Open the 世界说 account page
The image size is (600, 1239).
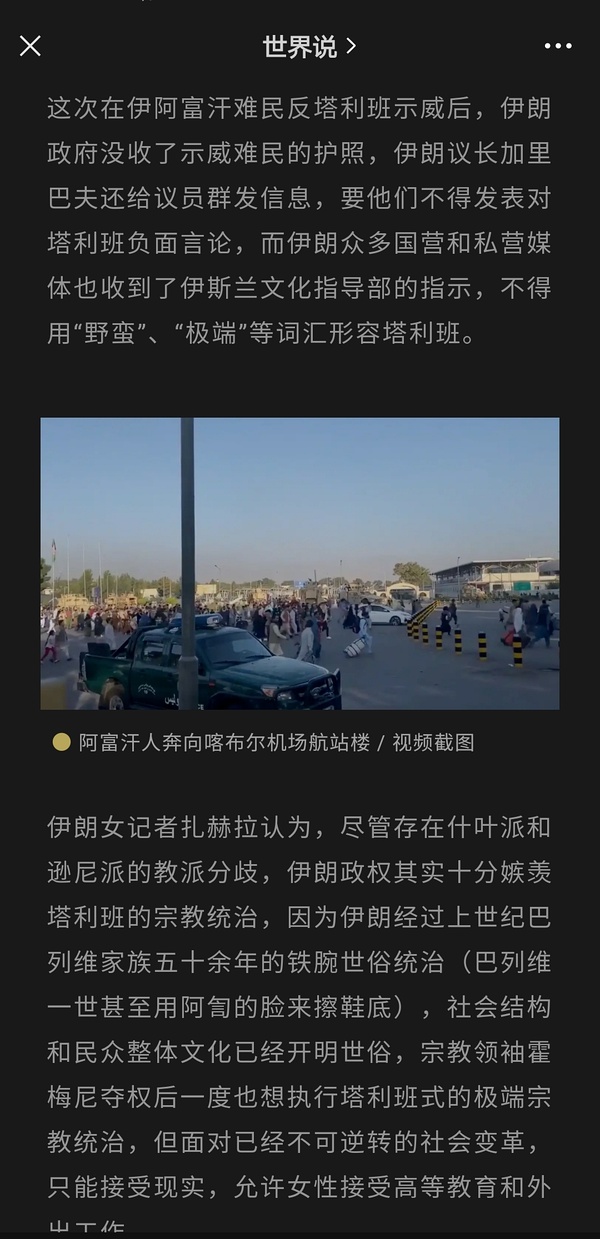[x=308, y=46]
